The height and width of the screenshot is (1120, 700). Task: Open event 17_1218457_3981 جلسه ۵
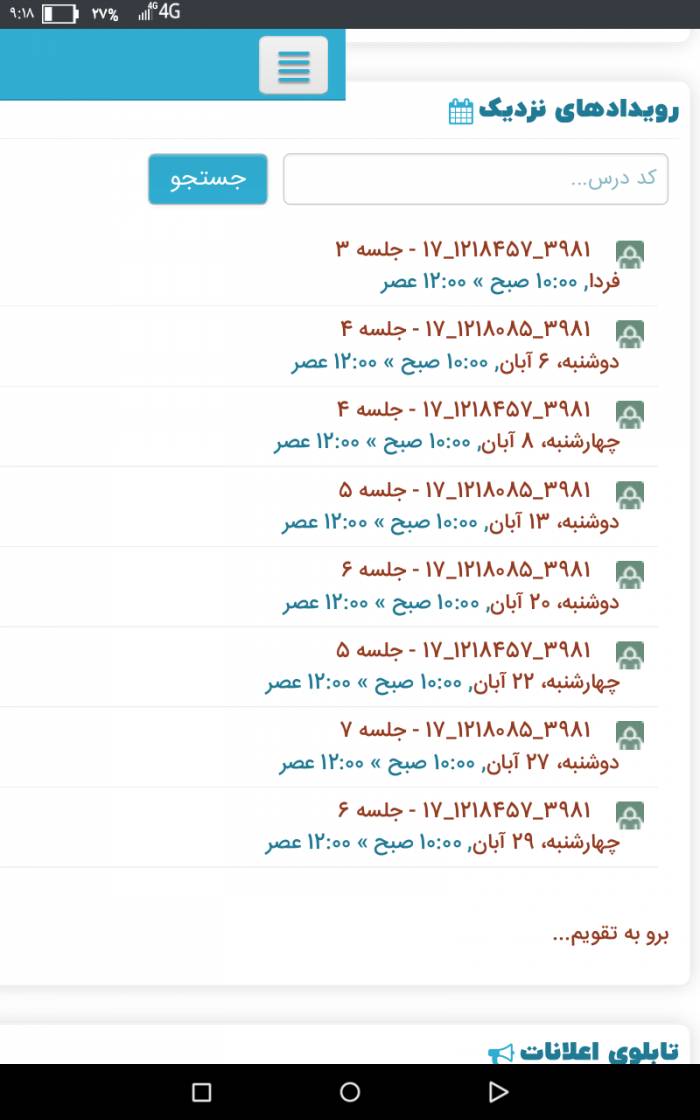pos(464,649)
